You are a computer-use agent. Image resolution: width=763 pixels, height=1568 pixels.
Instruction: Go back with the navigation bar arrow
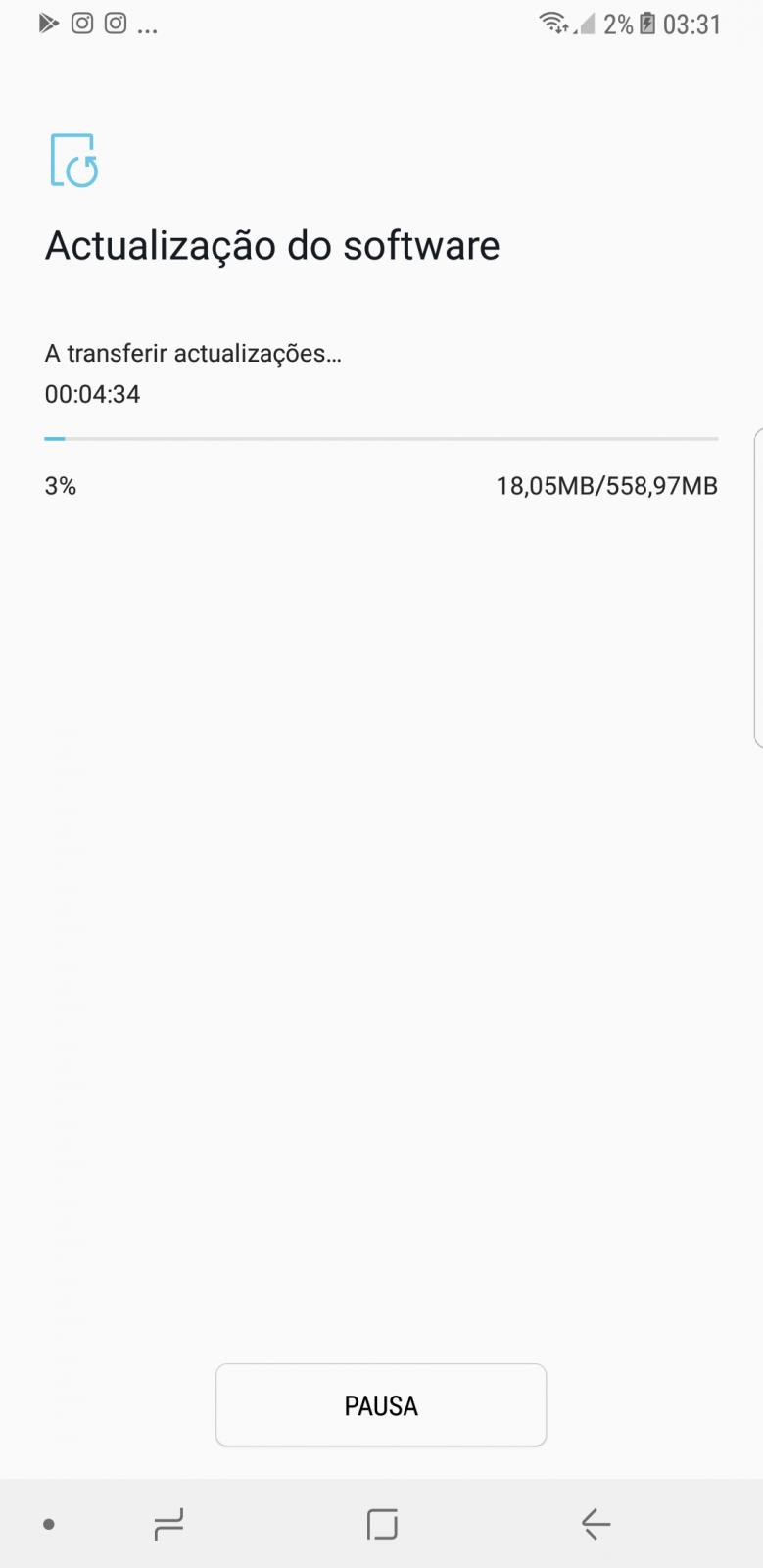pyautogui.click(x=596, y=1524)
